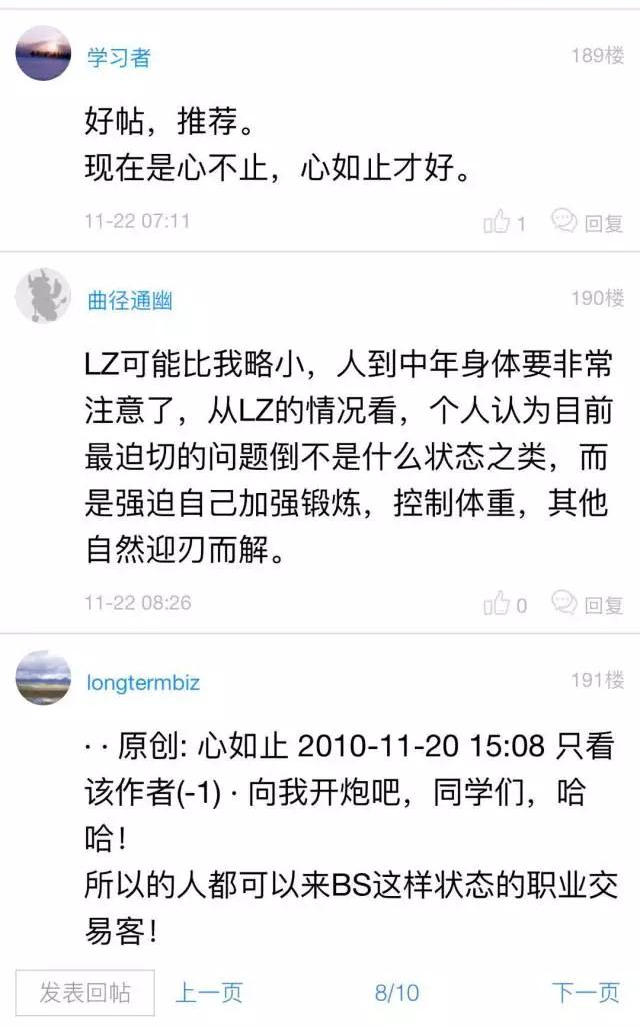The width and height of the screenshot is (640, 1027).
Task: Tap username longtermbiz
Action: pos(143,683)
